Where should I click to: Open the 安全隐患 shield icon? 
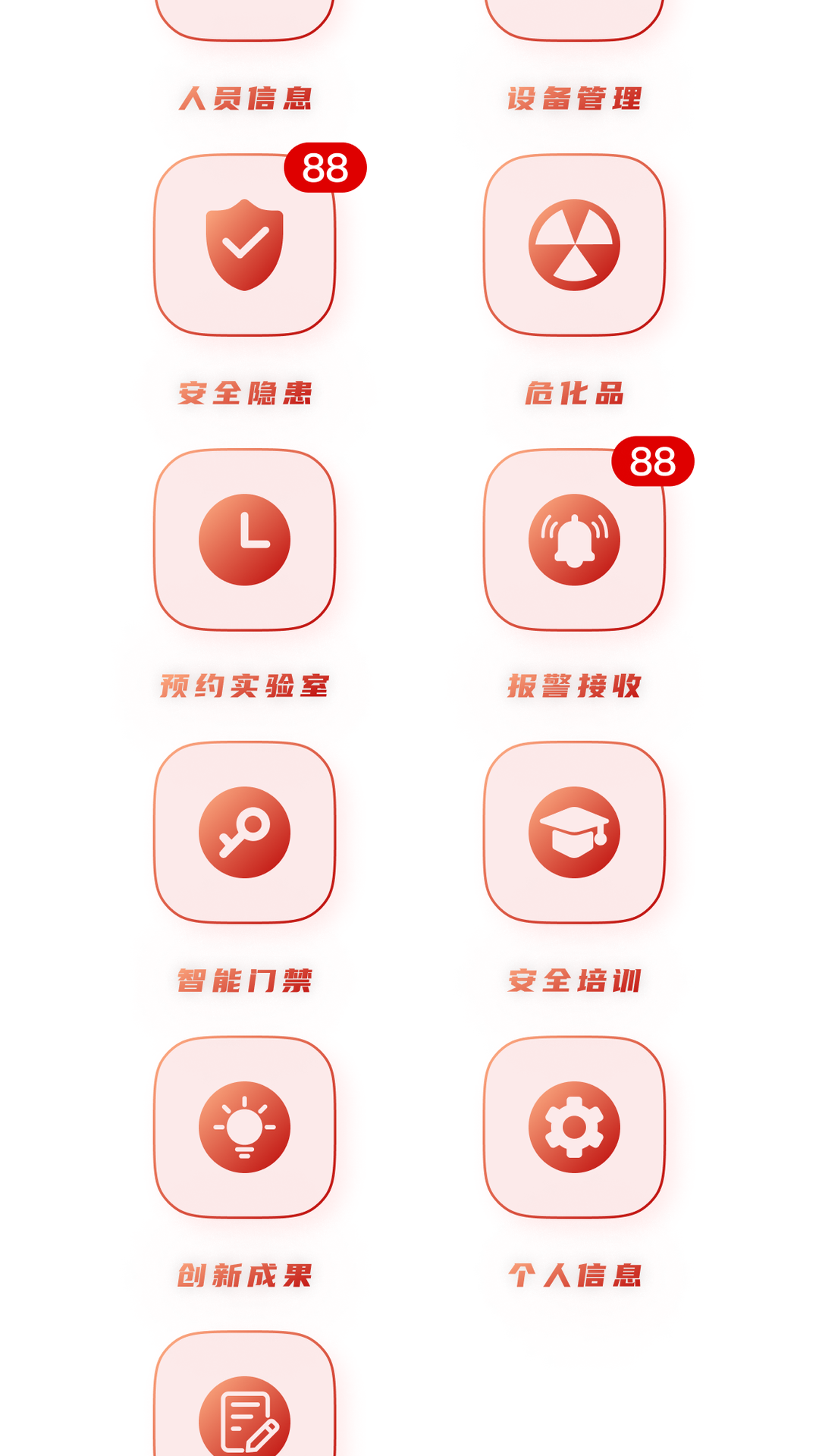click(244, 246)
